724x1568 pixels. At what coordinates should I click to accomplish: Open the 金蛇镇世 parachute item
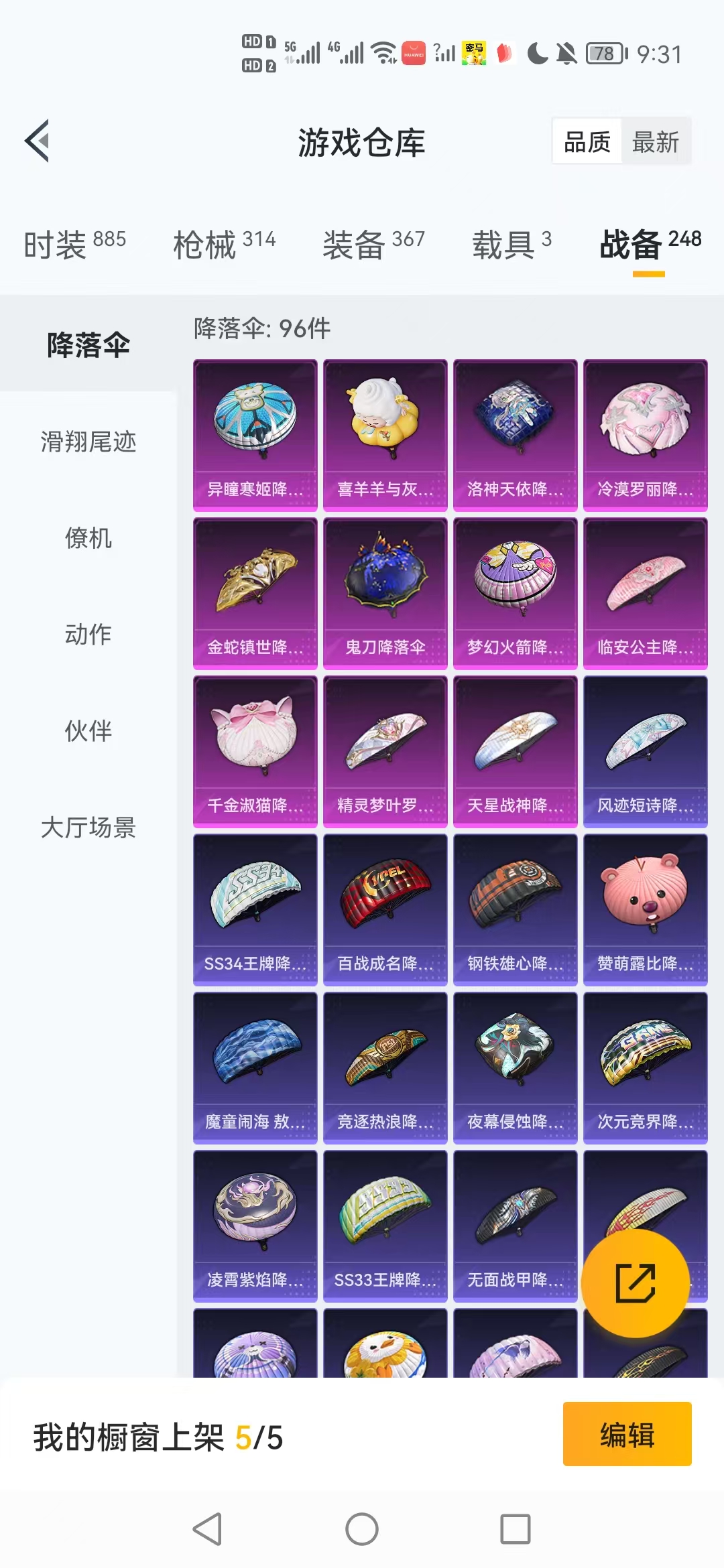click(255, 593)
